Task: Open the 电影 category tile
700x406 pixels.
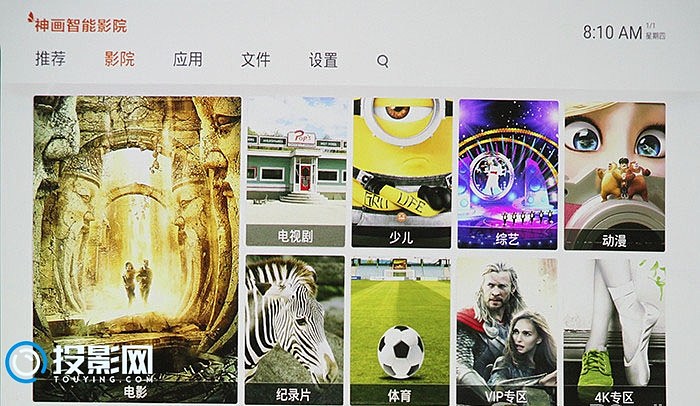Action: (x=136, y=248)
